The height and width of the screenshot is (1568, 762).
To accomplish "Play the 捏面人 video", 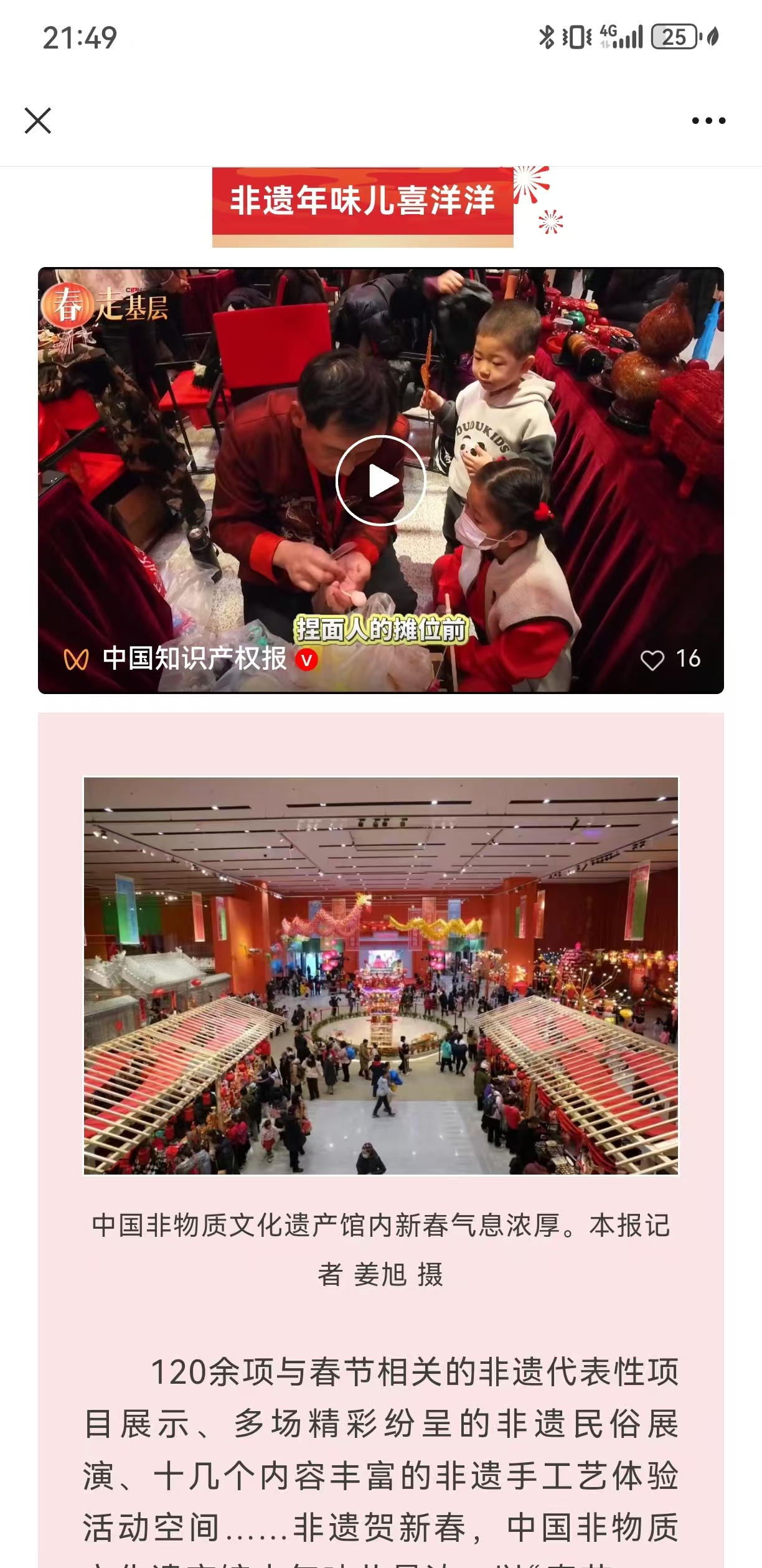I will tap(380, 481).
